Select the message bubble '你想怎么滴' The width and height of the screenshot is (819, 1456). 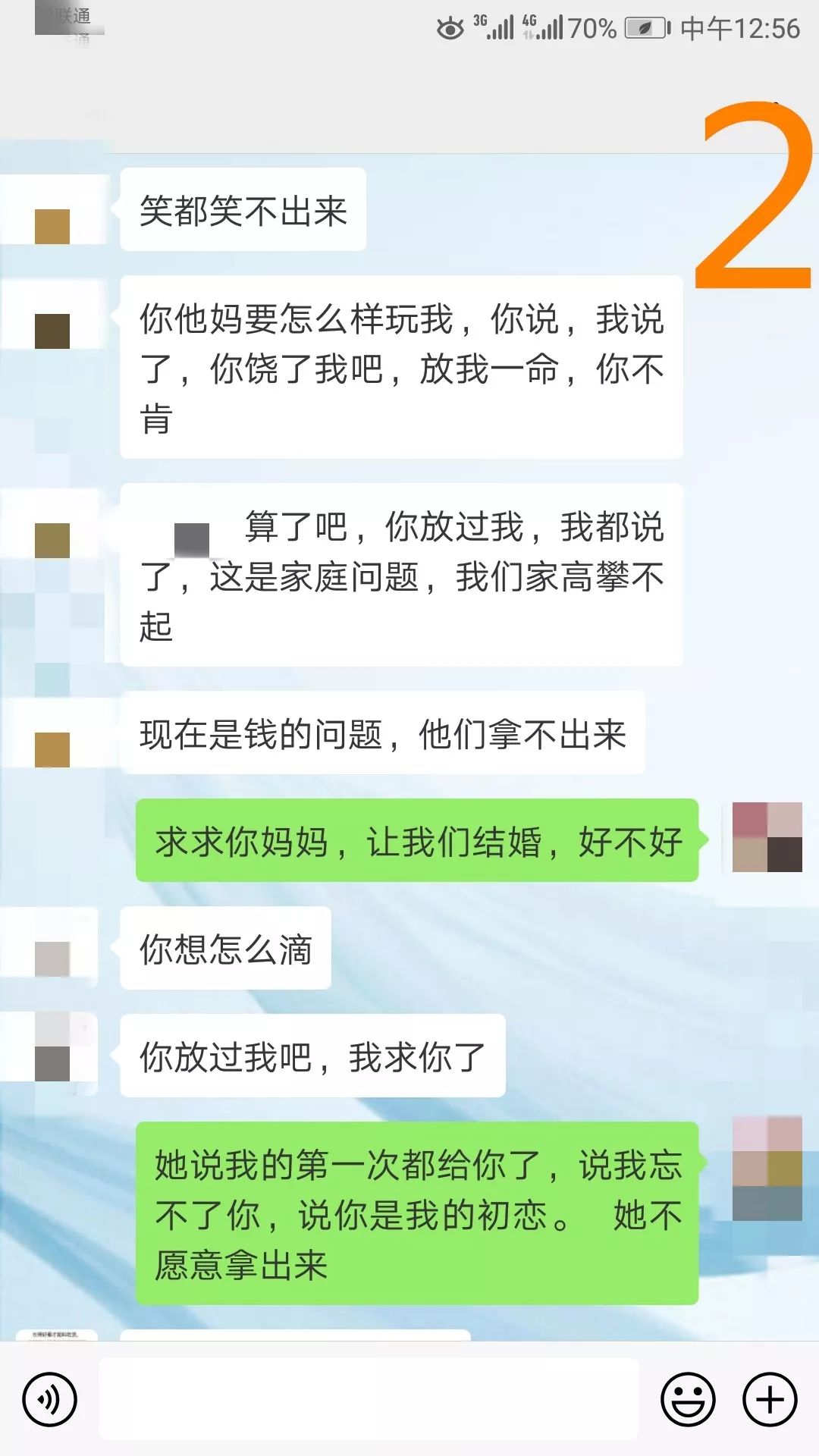227,948
